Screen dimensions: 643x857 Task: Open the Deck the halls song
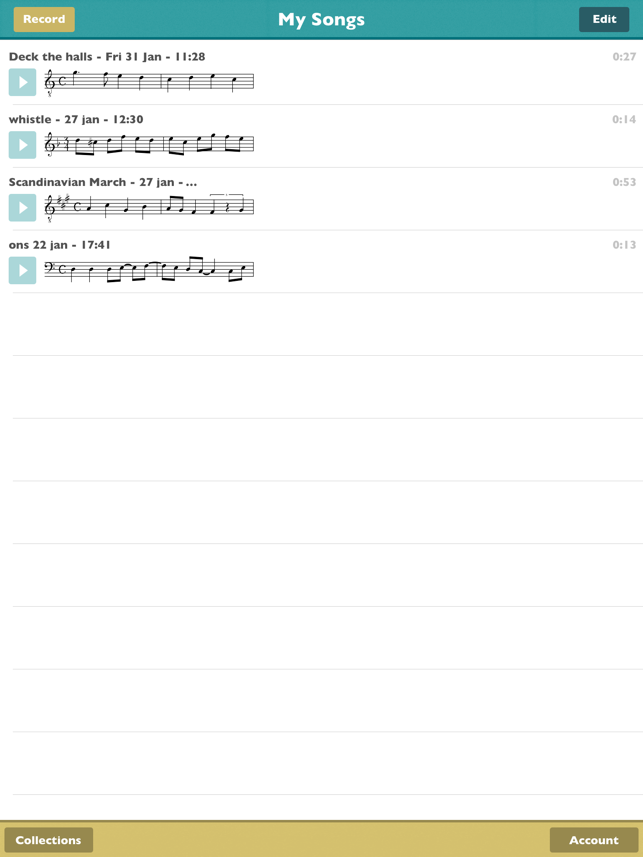pos(400,73)
